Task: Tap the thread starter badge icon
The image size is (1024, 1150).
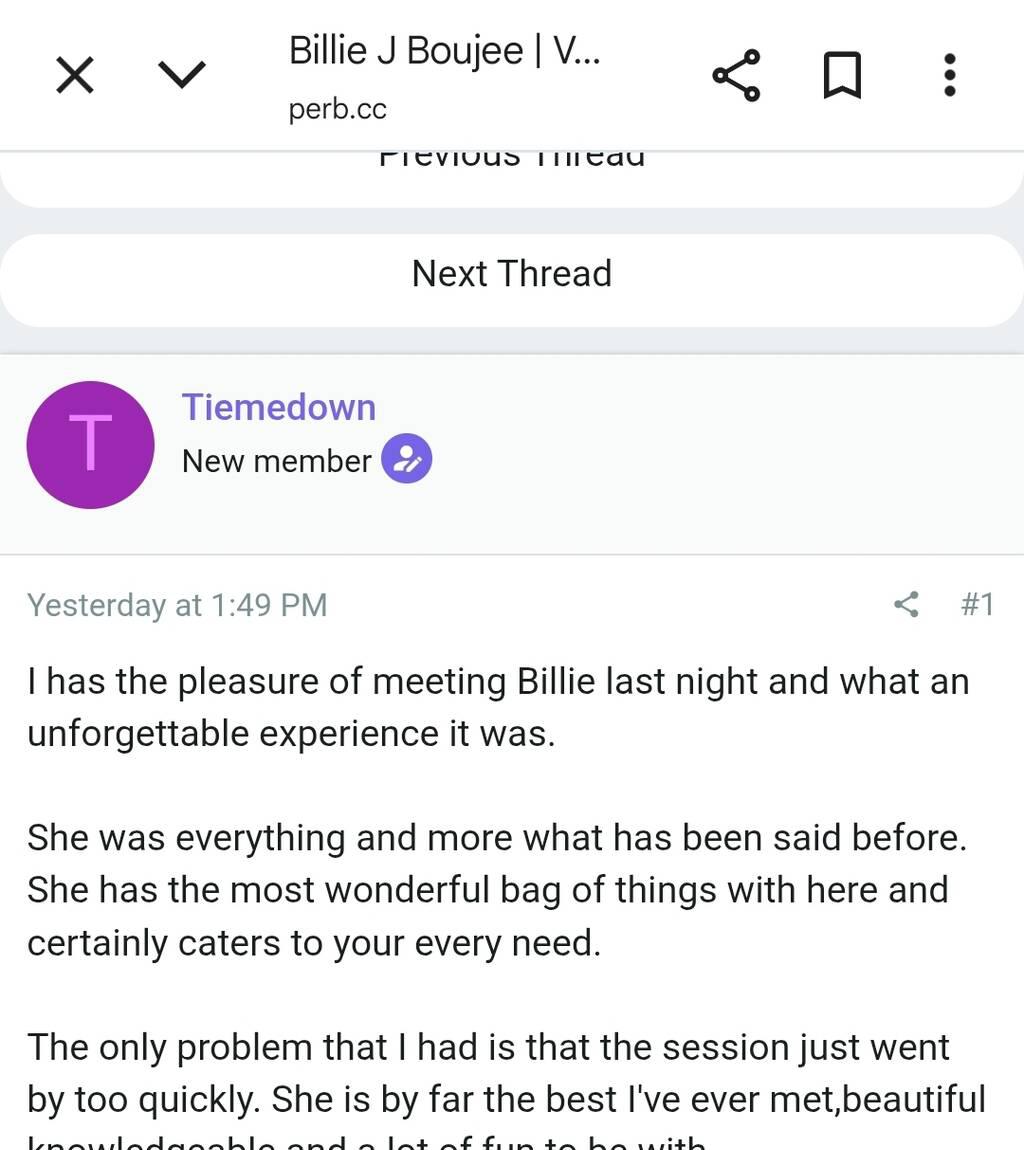Action: pos(406,459)
